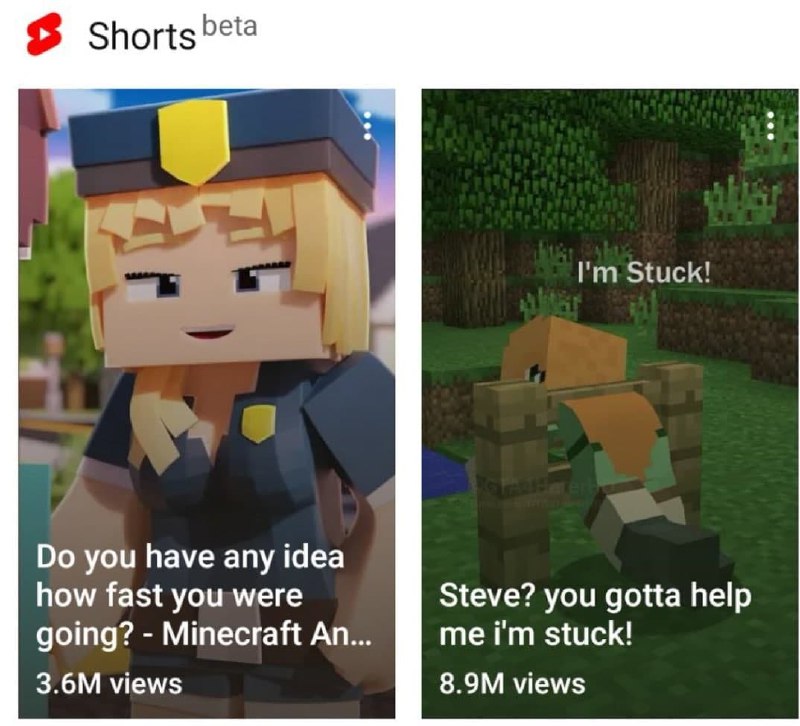
Task: Open options for the 3.6M views short
Action: click(x=368, y=125)
